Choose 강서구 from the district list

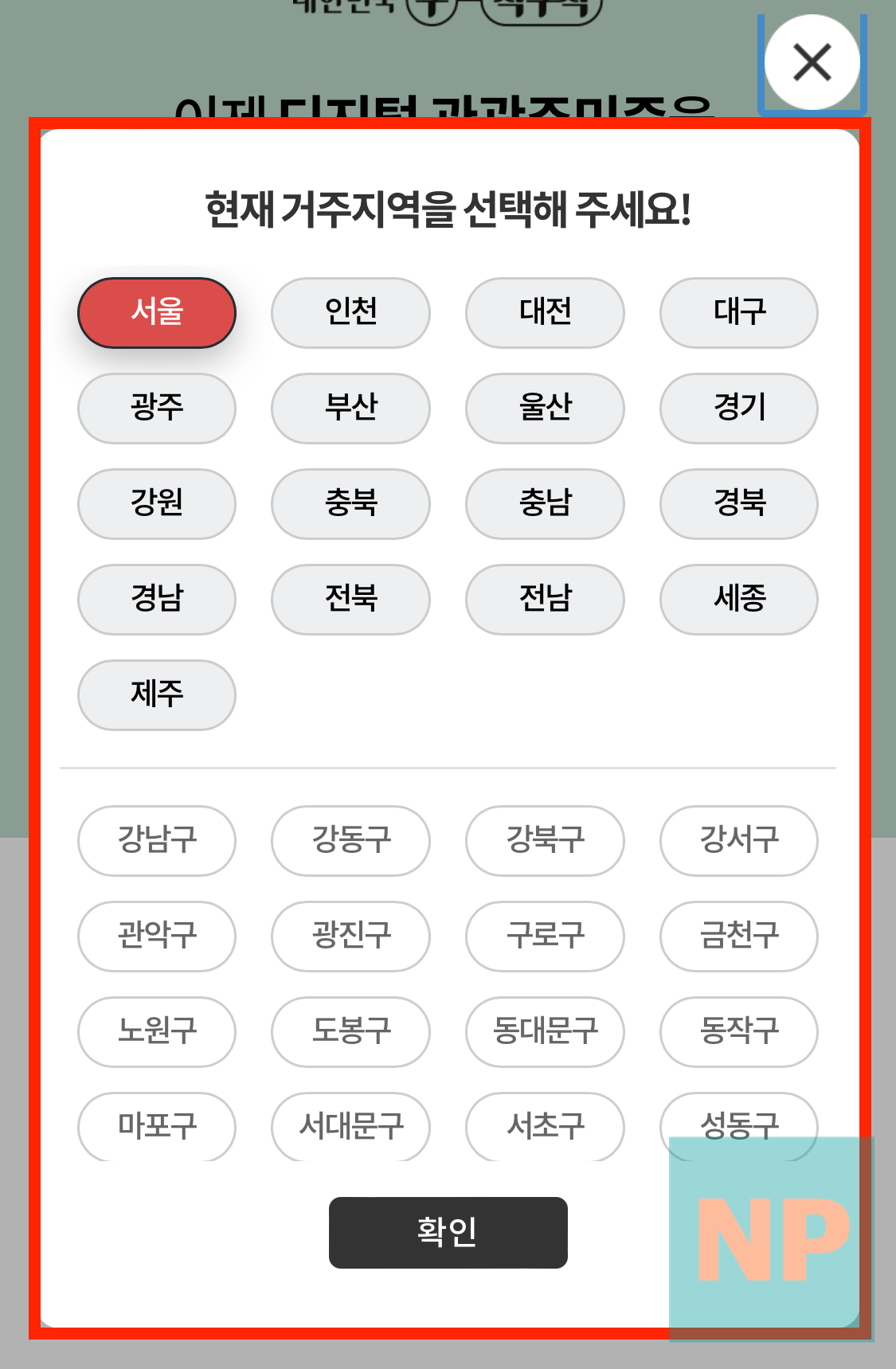coord(738,841)
